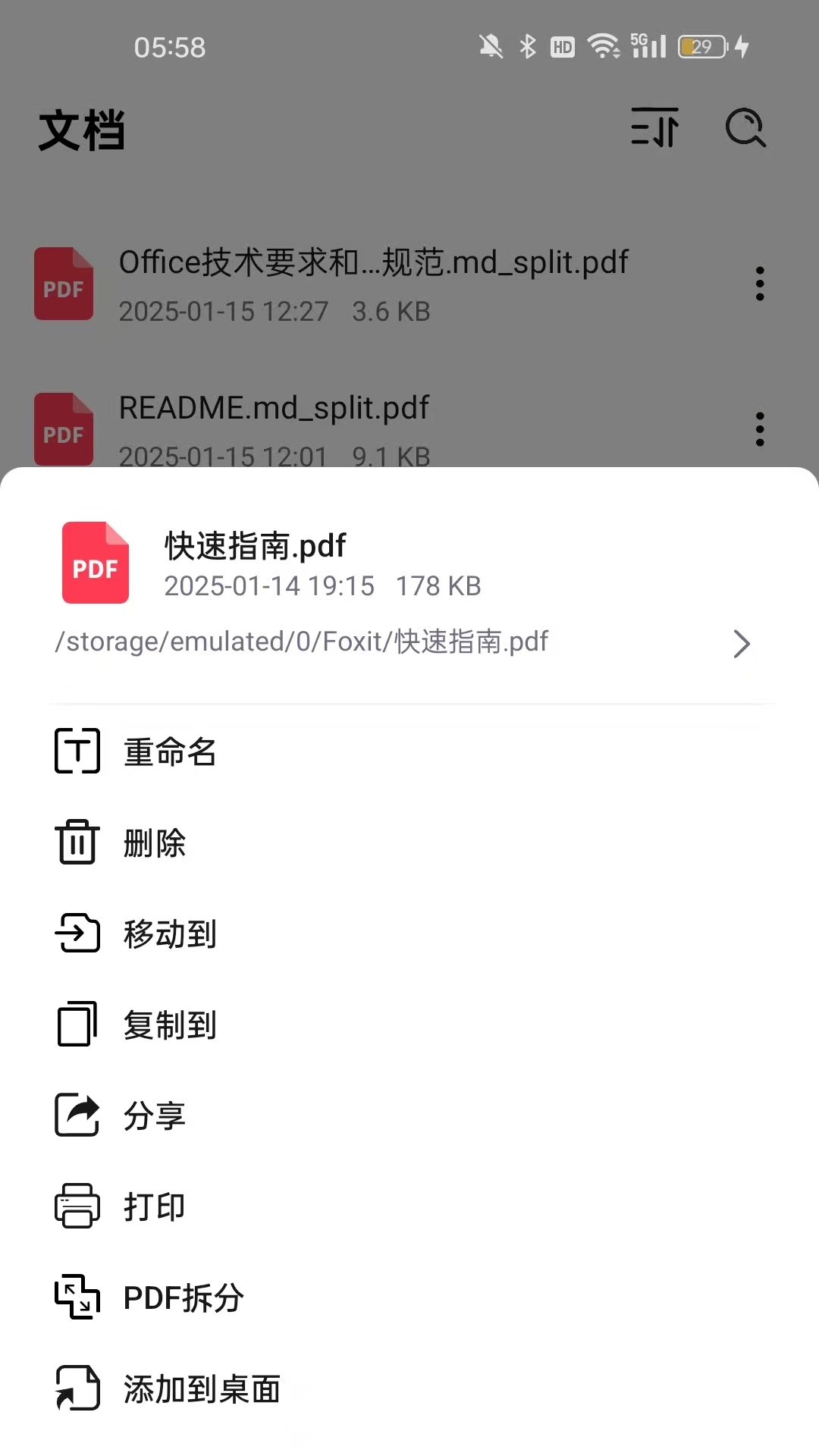Click the delete trash icon for 快速指南.pdf

76,843
